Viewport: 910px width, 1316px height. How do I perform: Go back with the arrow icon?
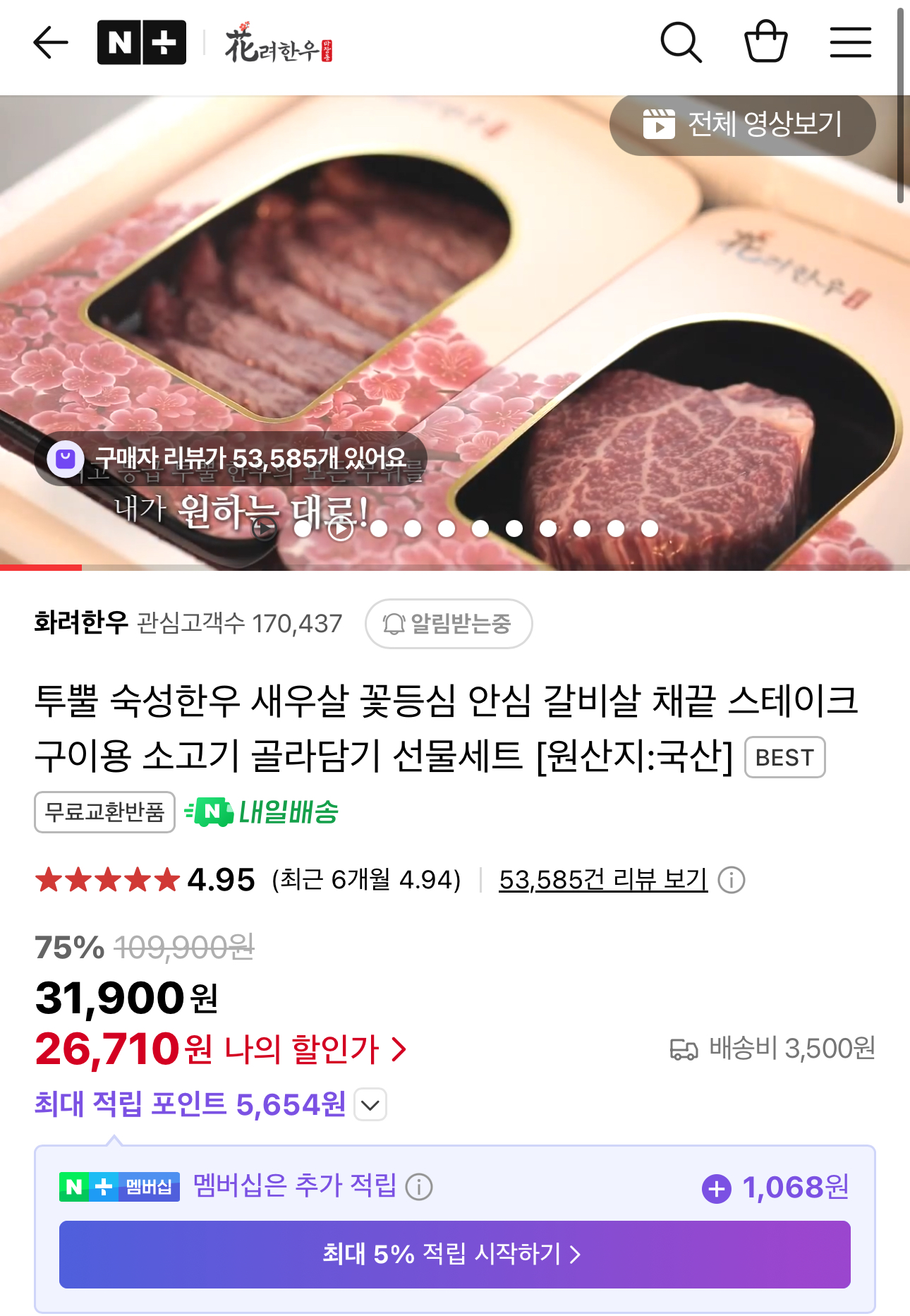pyautogui.click(x=51, y=43)
